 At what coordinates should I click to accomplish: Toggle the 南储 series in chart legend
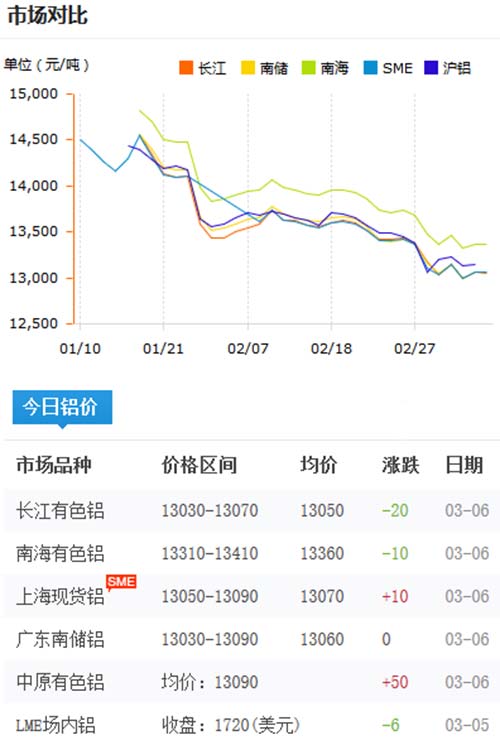[264, 68]
